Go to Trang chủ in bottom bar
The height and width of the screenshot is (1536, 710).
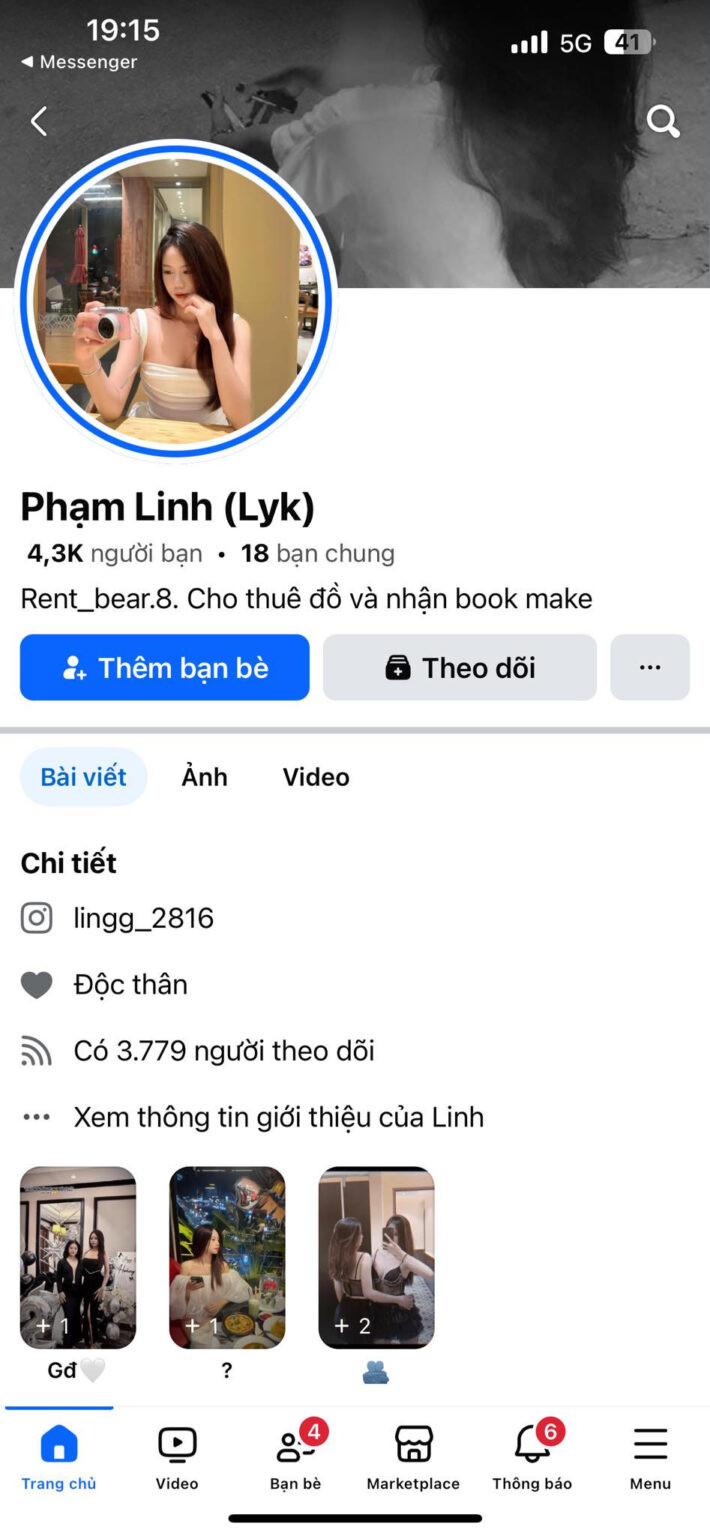(59, 1458)
